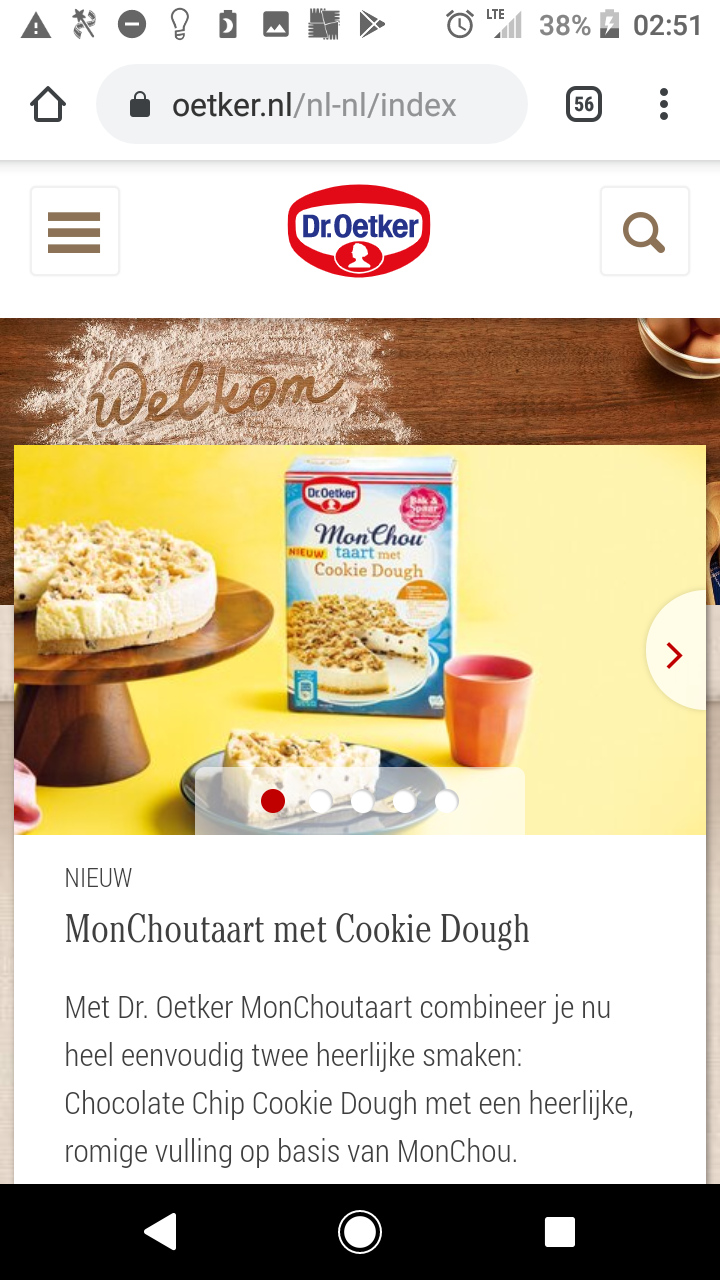The height and width of the screenshot is (1280, 720).
Task: Open the browser overflow menu
Action: 664,104
